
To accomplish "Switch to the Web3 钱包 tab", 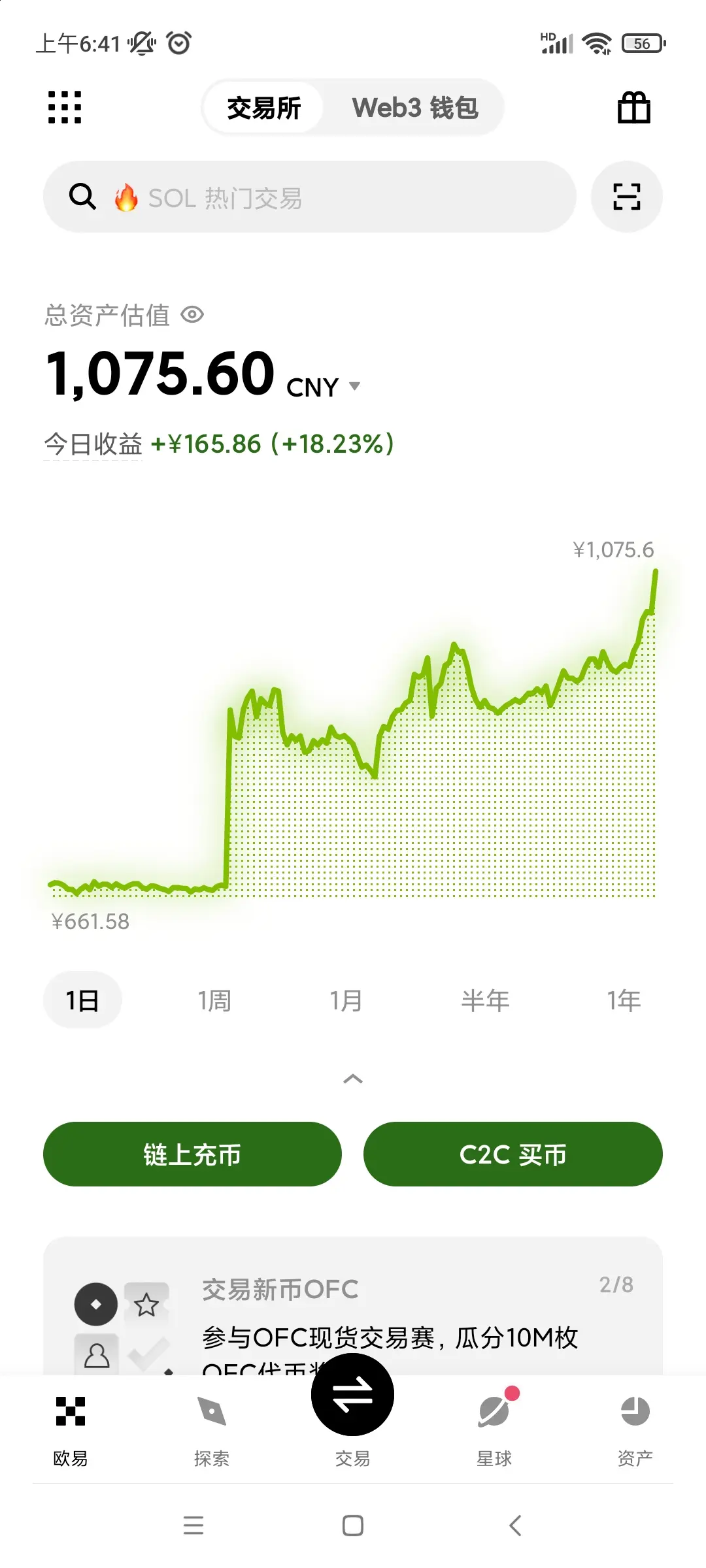I will pyautogui.click(x=414, y=108).
